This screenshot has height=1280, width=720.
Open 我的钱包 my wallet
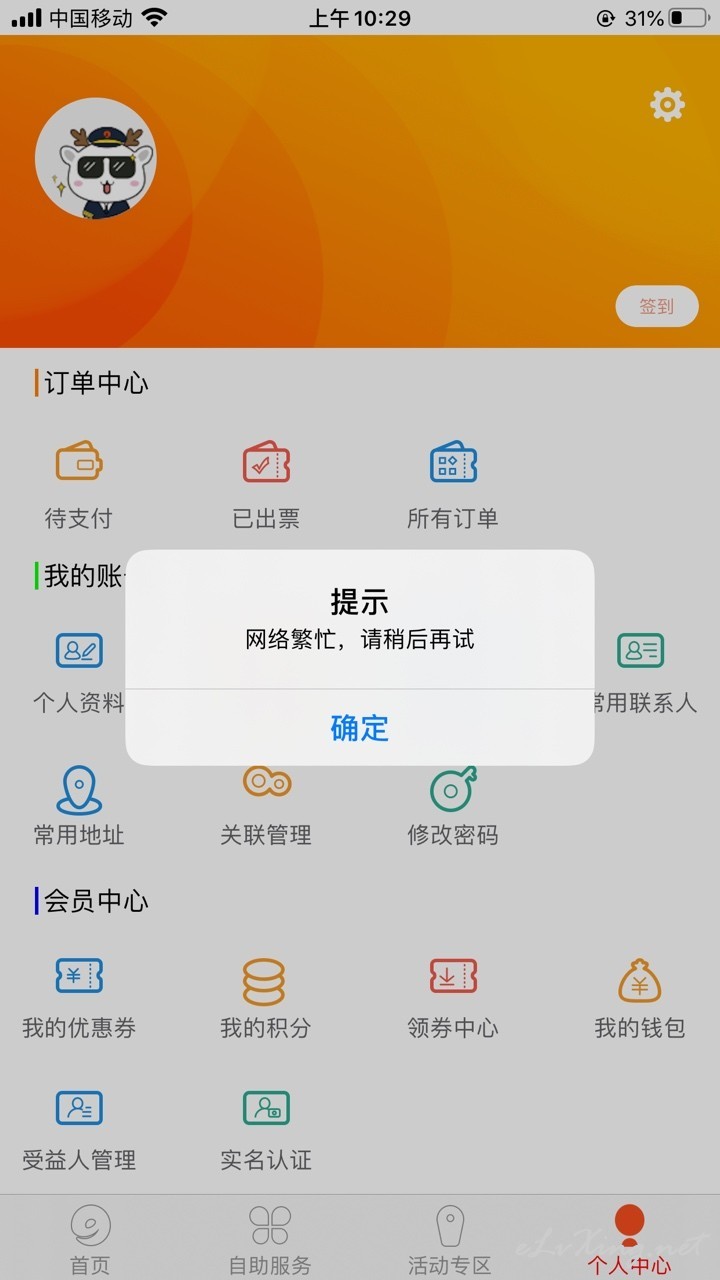point(640,998)
